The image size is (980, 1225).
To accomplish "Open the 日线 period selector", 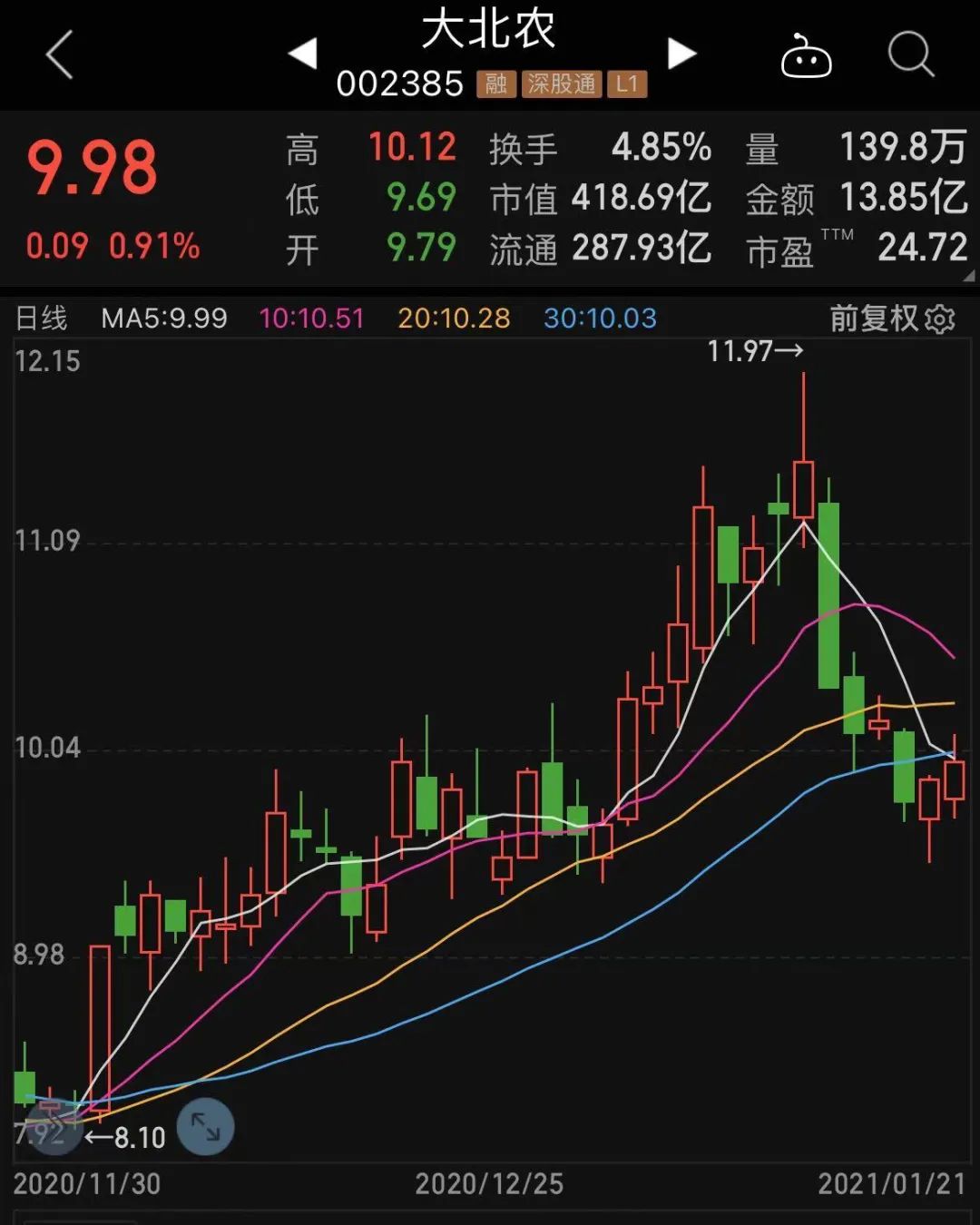I will coord(42,318).
